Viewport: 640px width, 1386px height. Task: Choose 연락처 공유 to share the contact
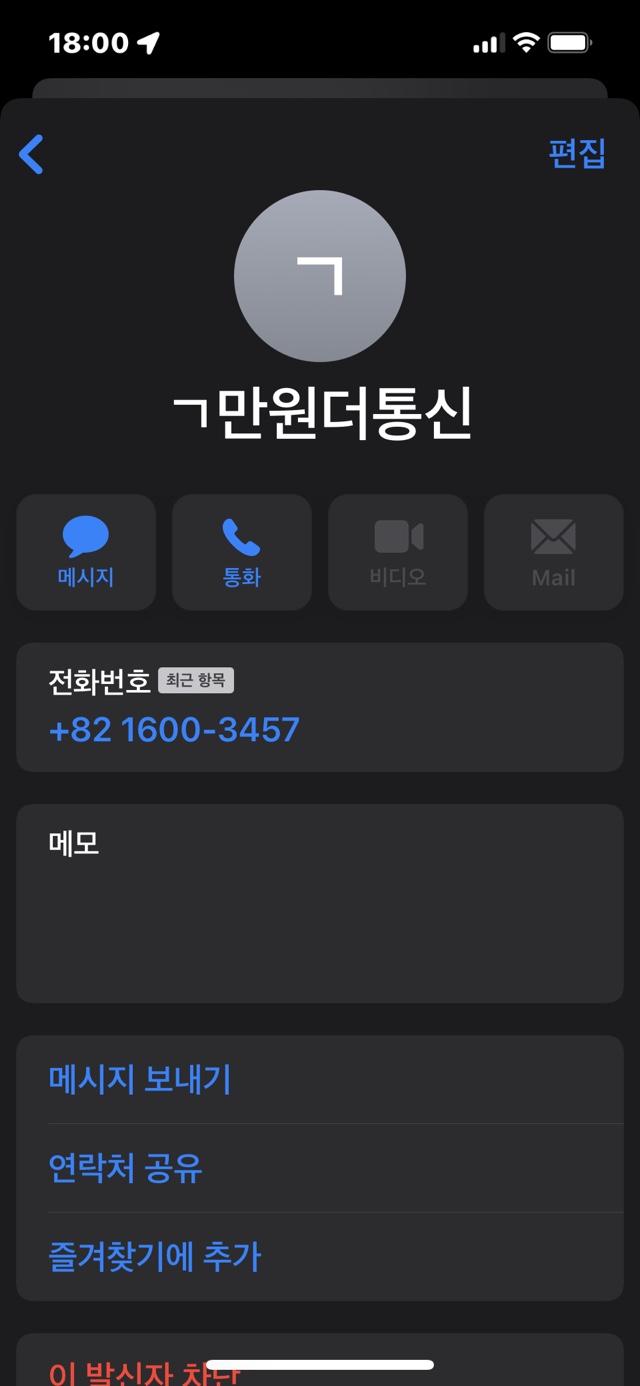click(125, 1167)
